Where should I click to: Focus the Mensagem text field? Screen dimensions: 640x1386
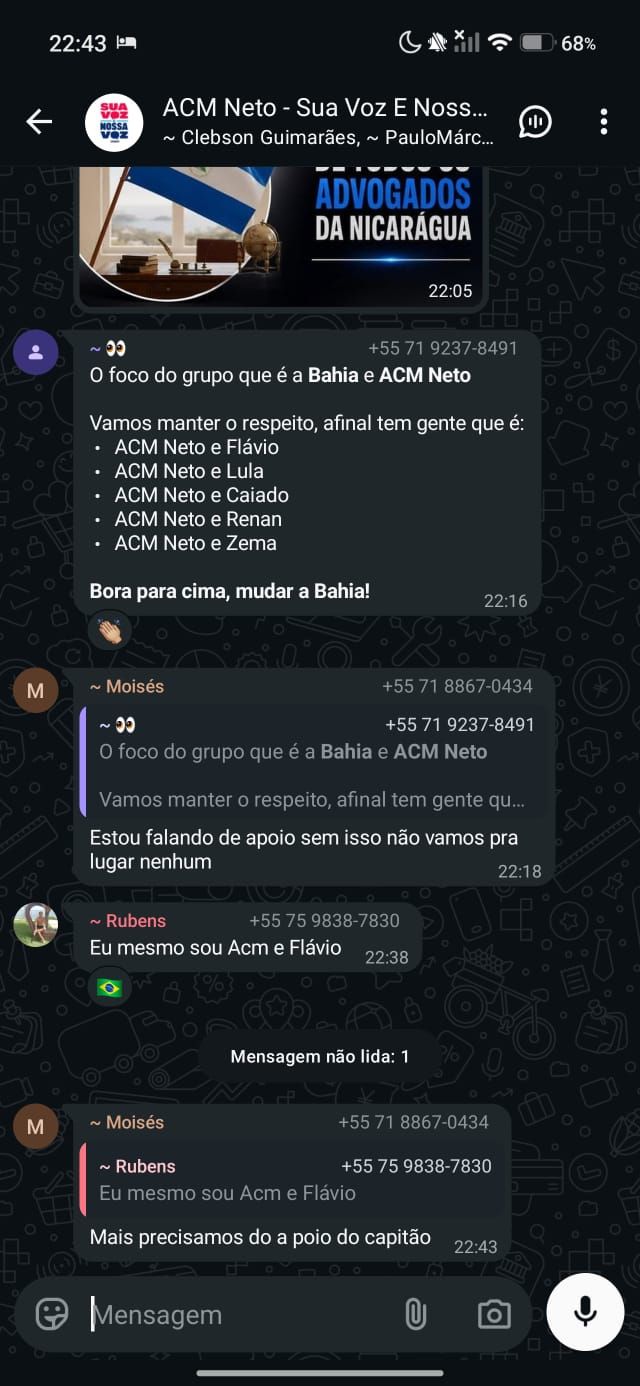tap(240, 1315)
